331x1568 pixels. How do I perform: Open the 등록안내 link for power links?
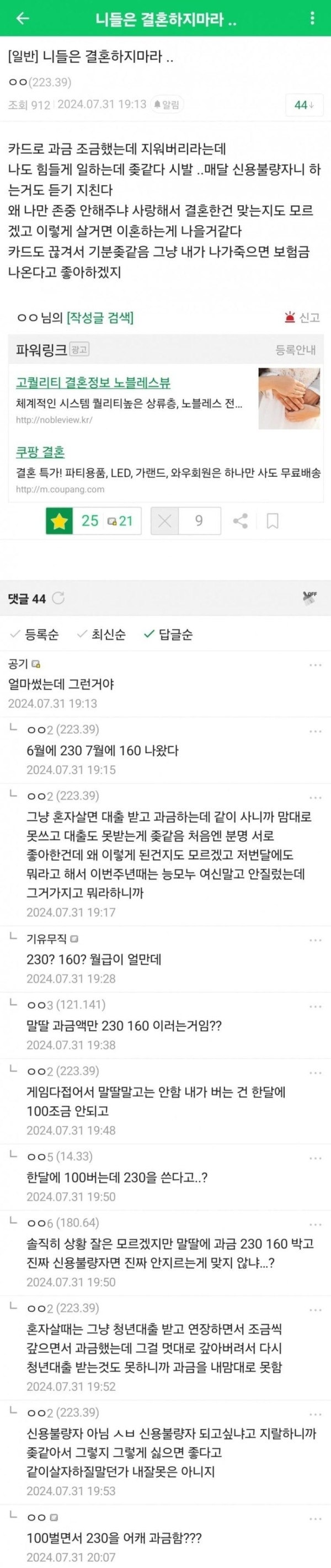(x=296, y=350)
